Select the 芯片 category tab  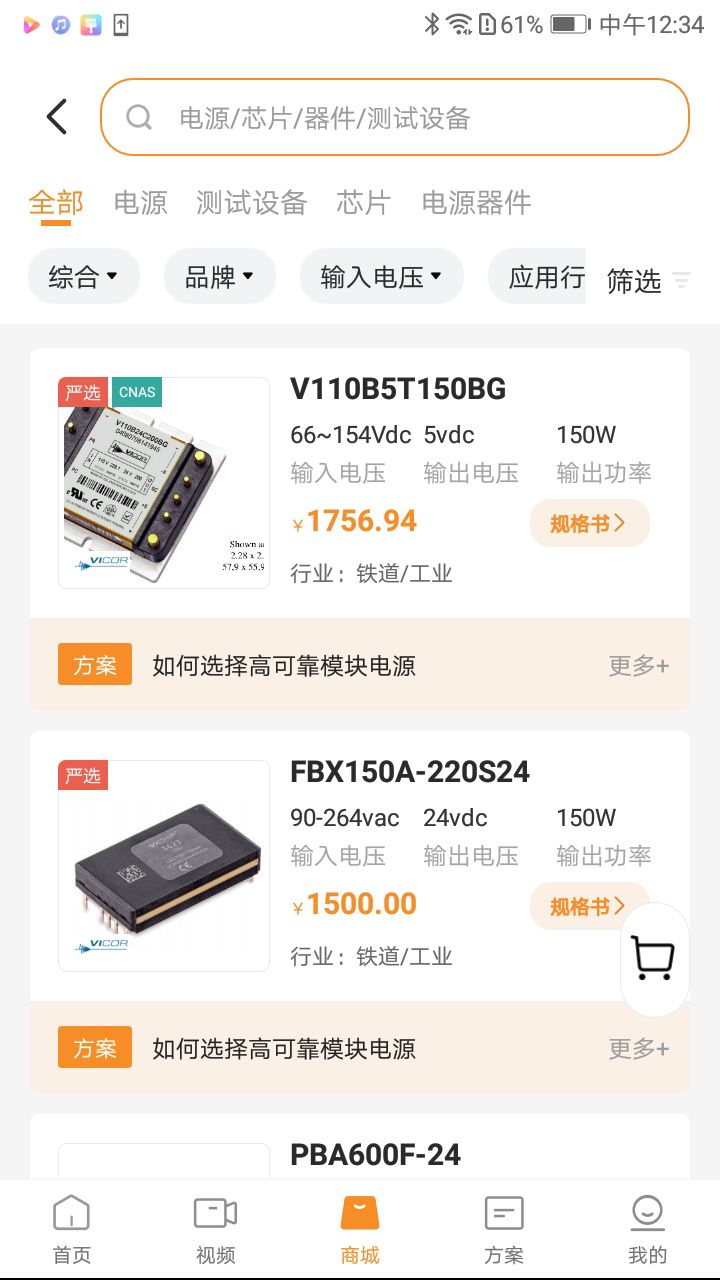tap(363, 203)
